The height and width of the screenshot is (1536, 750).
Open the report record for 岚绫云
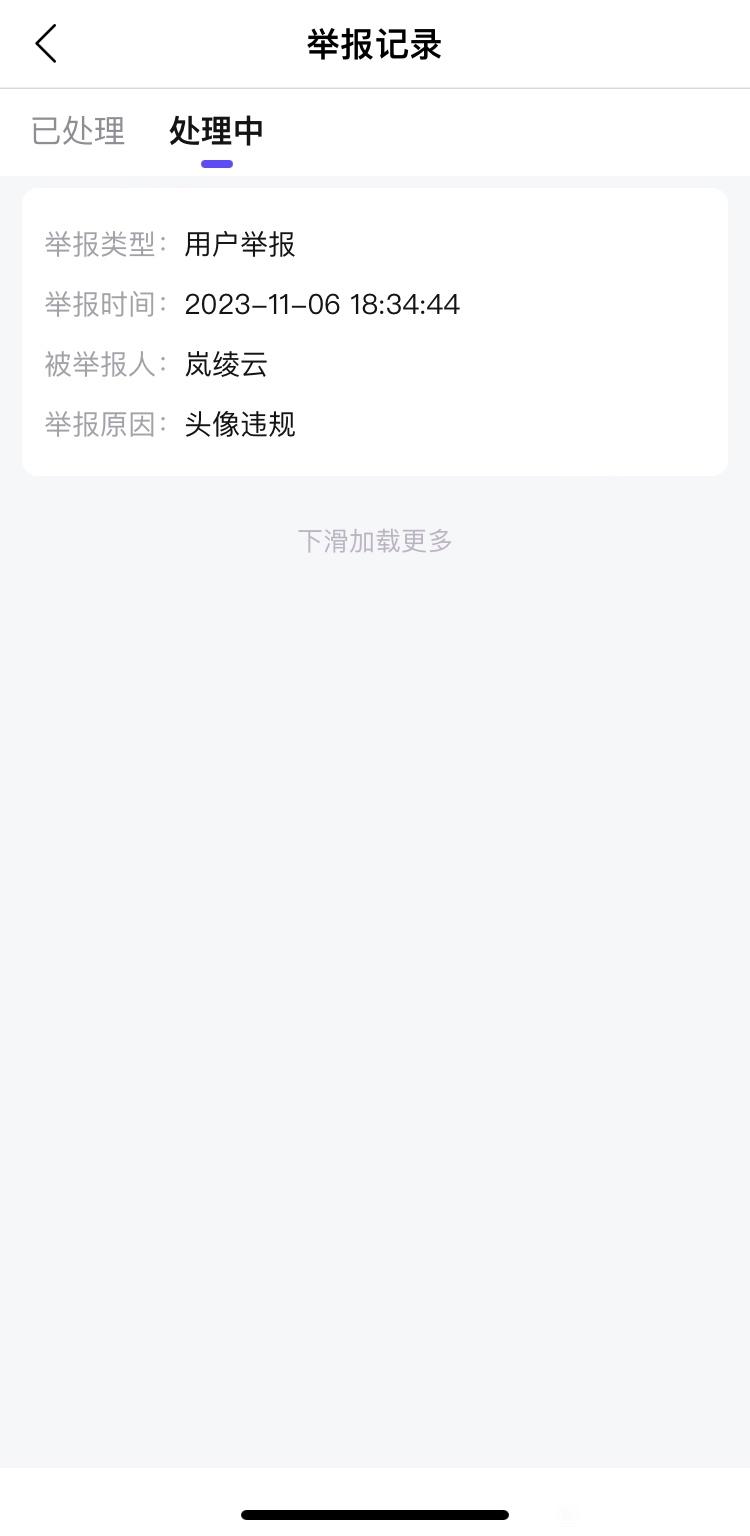374,332
